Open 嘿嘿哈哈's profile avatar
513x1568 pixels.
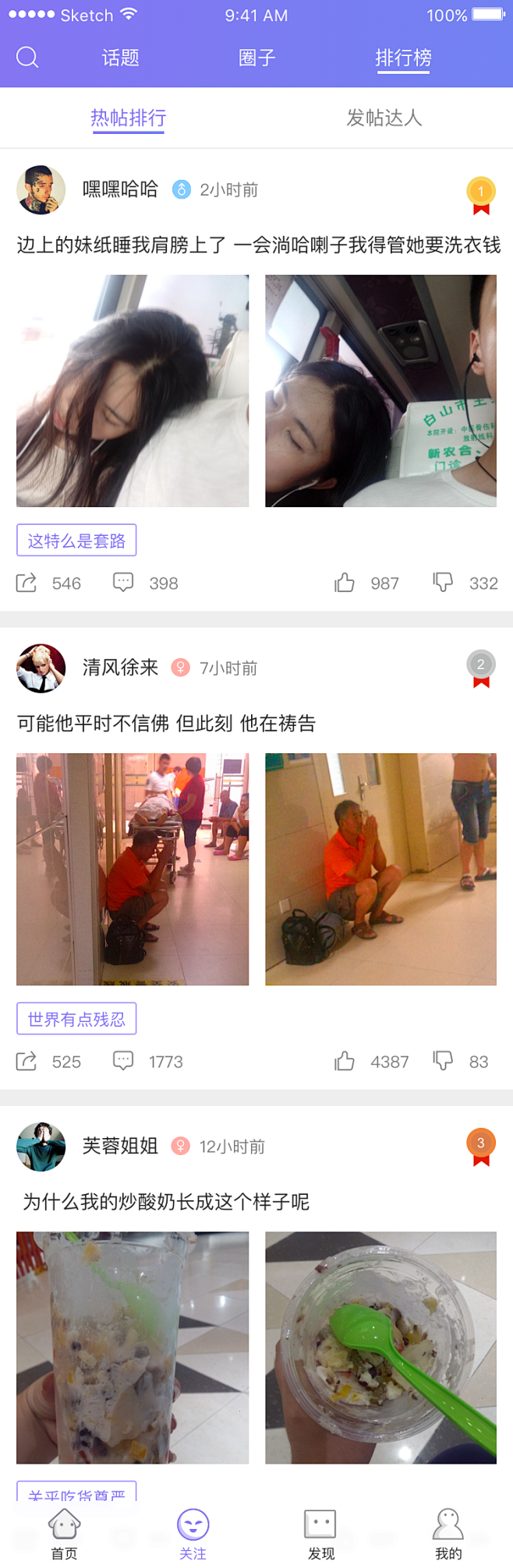click(x=41, y=189)
